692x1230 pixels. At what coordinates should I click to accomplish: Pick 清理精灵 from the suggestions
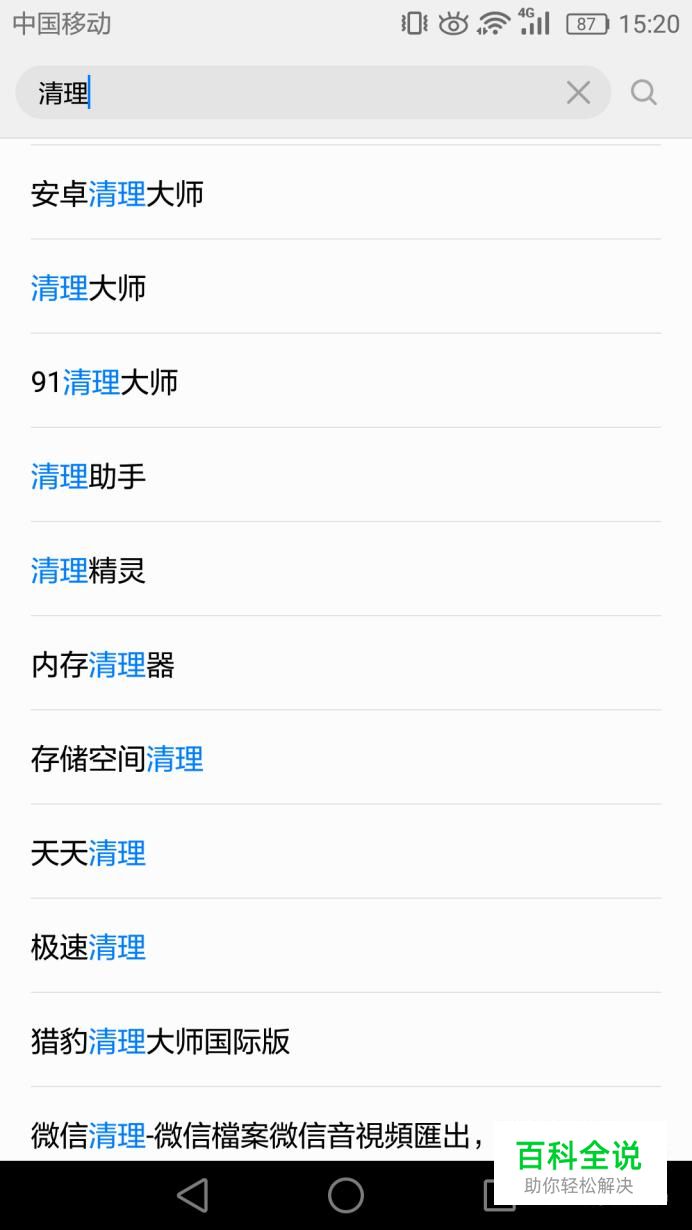(x=346, y=569)
